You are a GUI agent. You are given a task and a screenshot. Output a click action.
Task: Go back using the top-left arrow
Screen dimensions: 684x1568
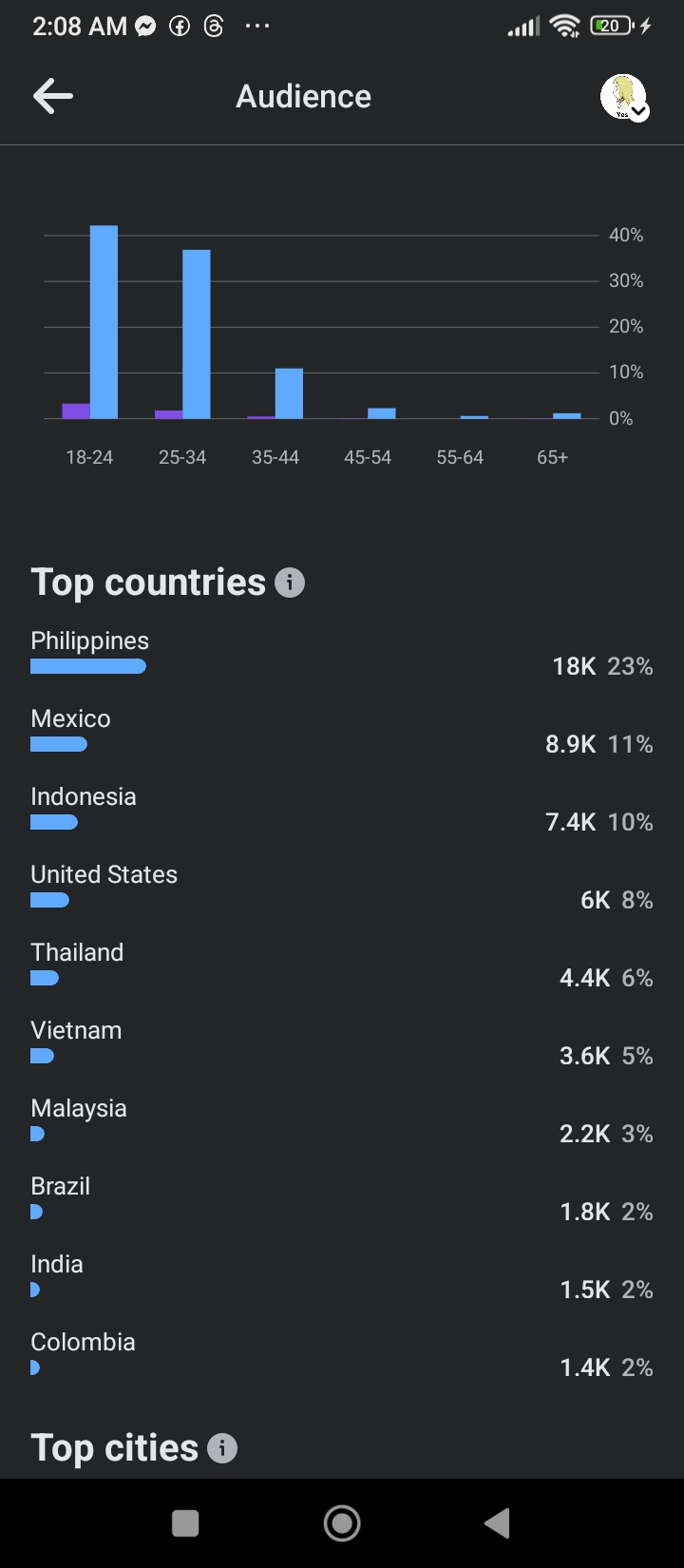point(53,96)
